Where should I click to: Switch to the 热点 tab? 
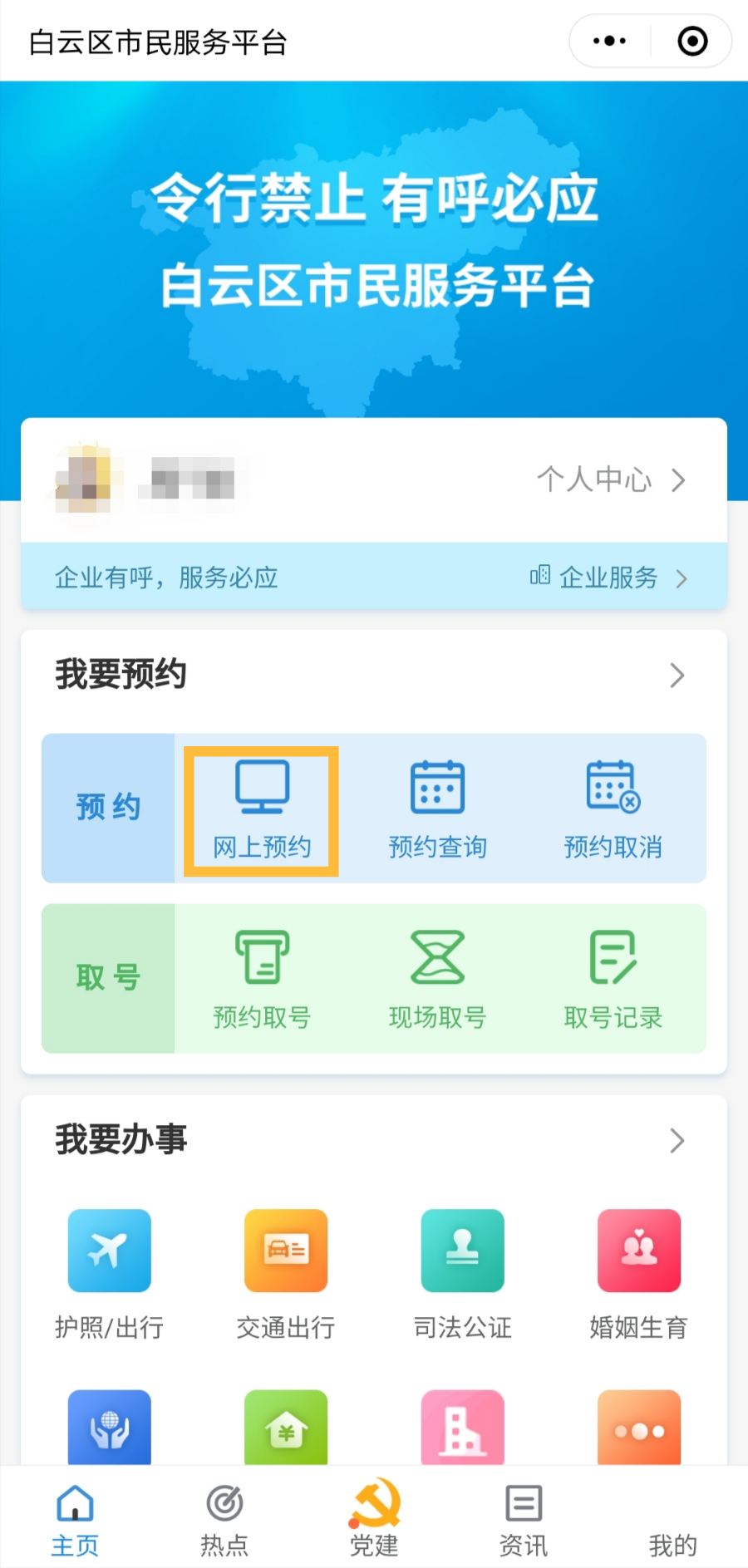[224, 1520]
